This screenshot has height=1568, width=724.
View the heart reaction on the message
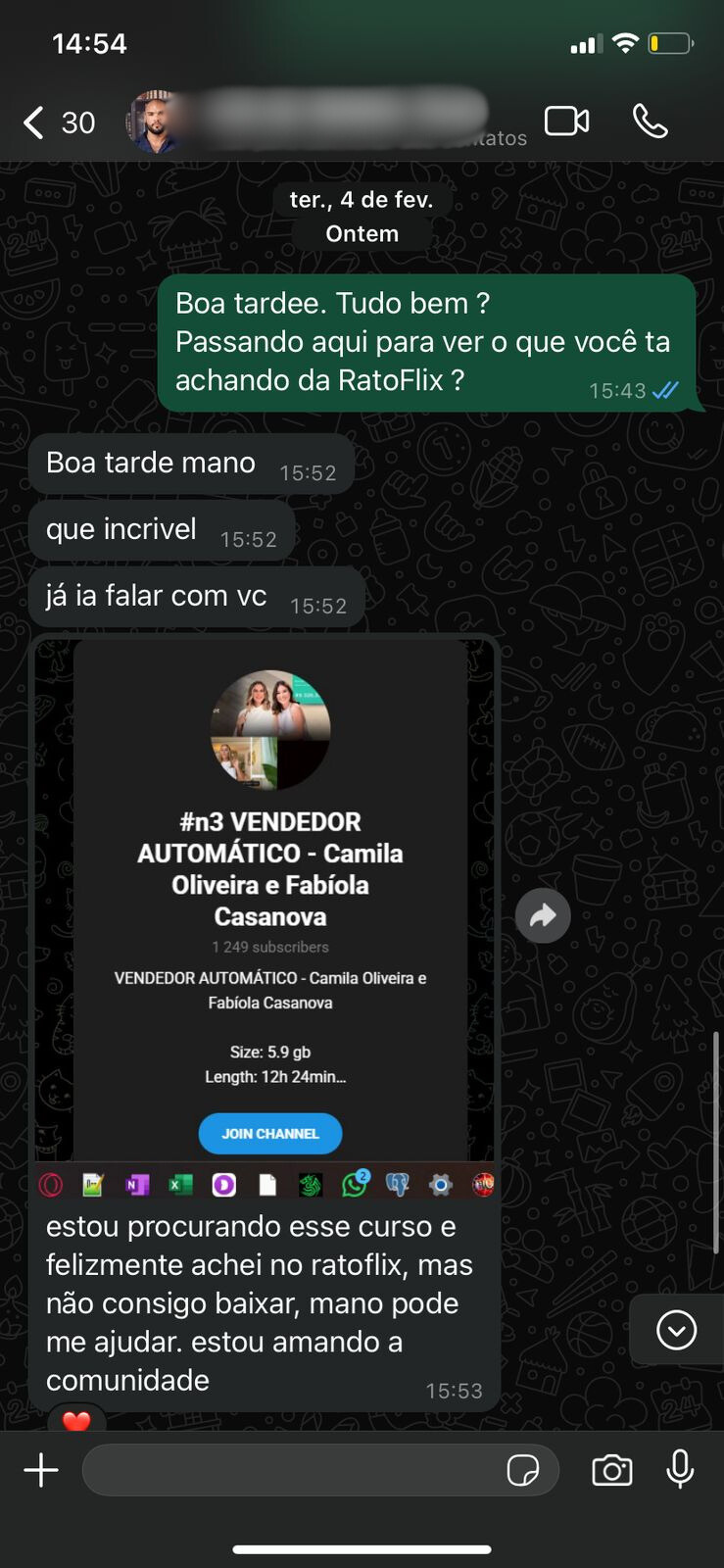(76, 1420)
